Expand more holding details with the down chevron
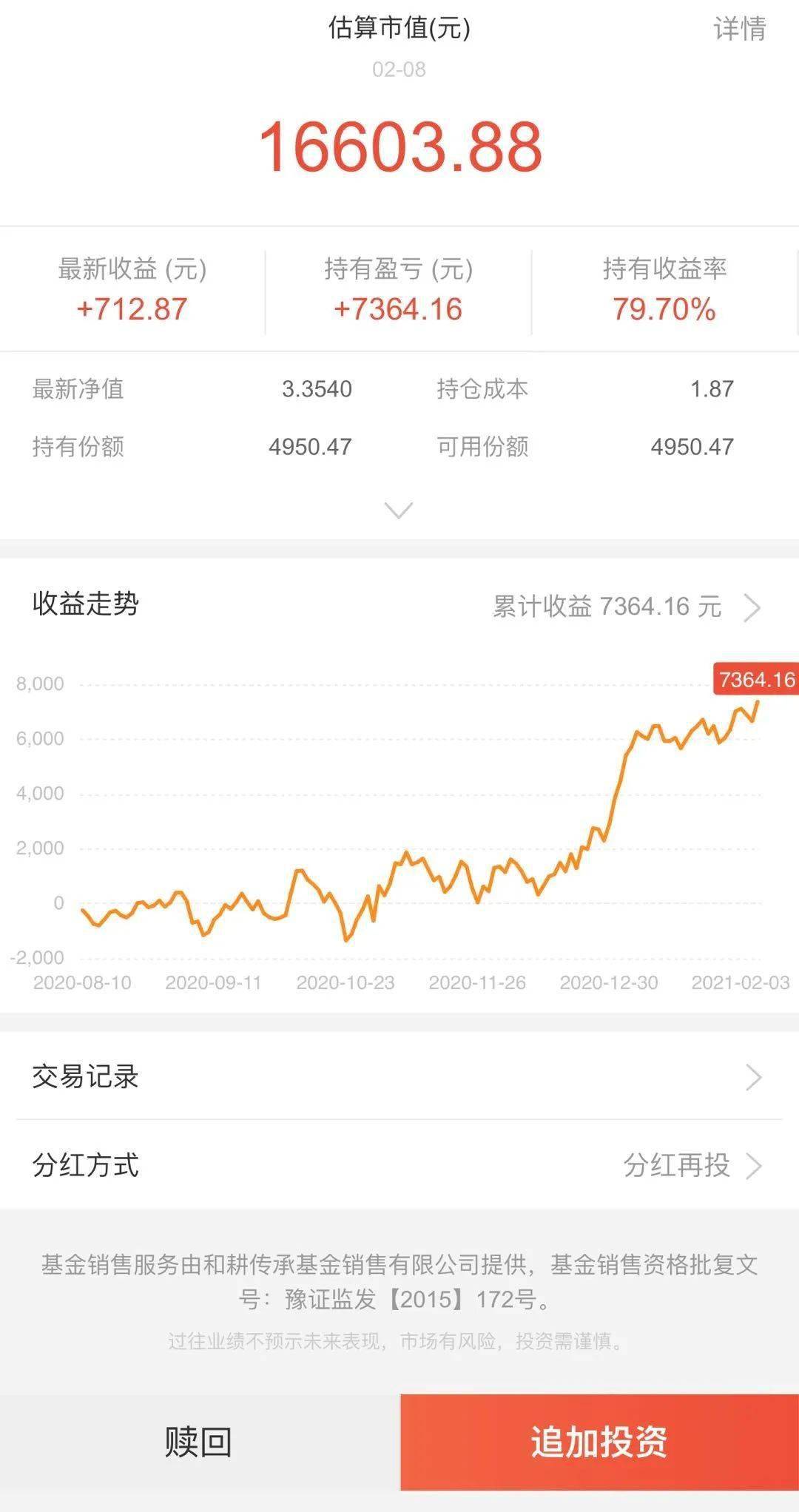The image size is (799, 1512). pyautogui.click(x=399, y=510)
